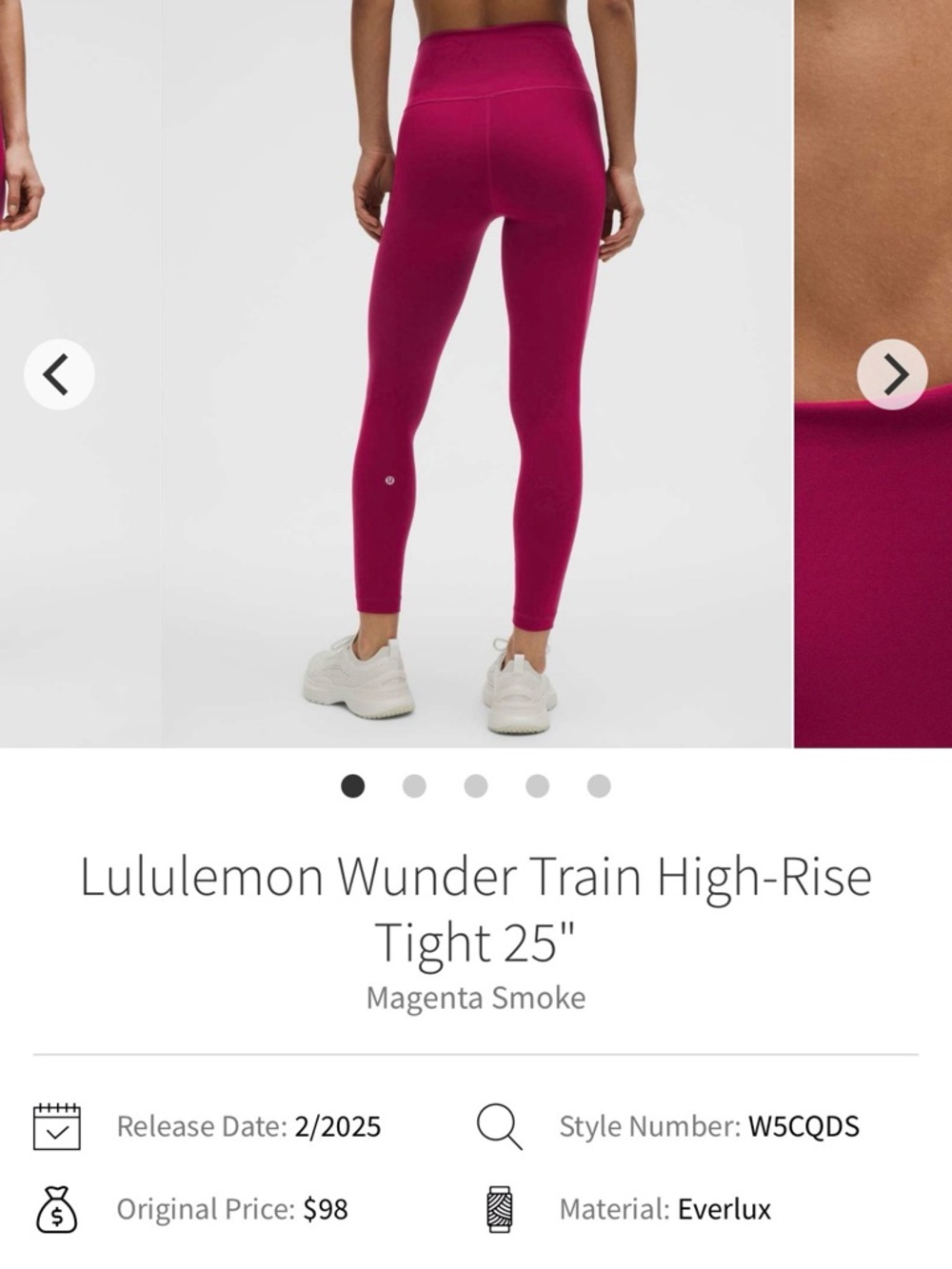Select the fourth carousel pagination dot
Screen dimensions: 952x1269
point(537,785)
